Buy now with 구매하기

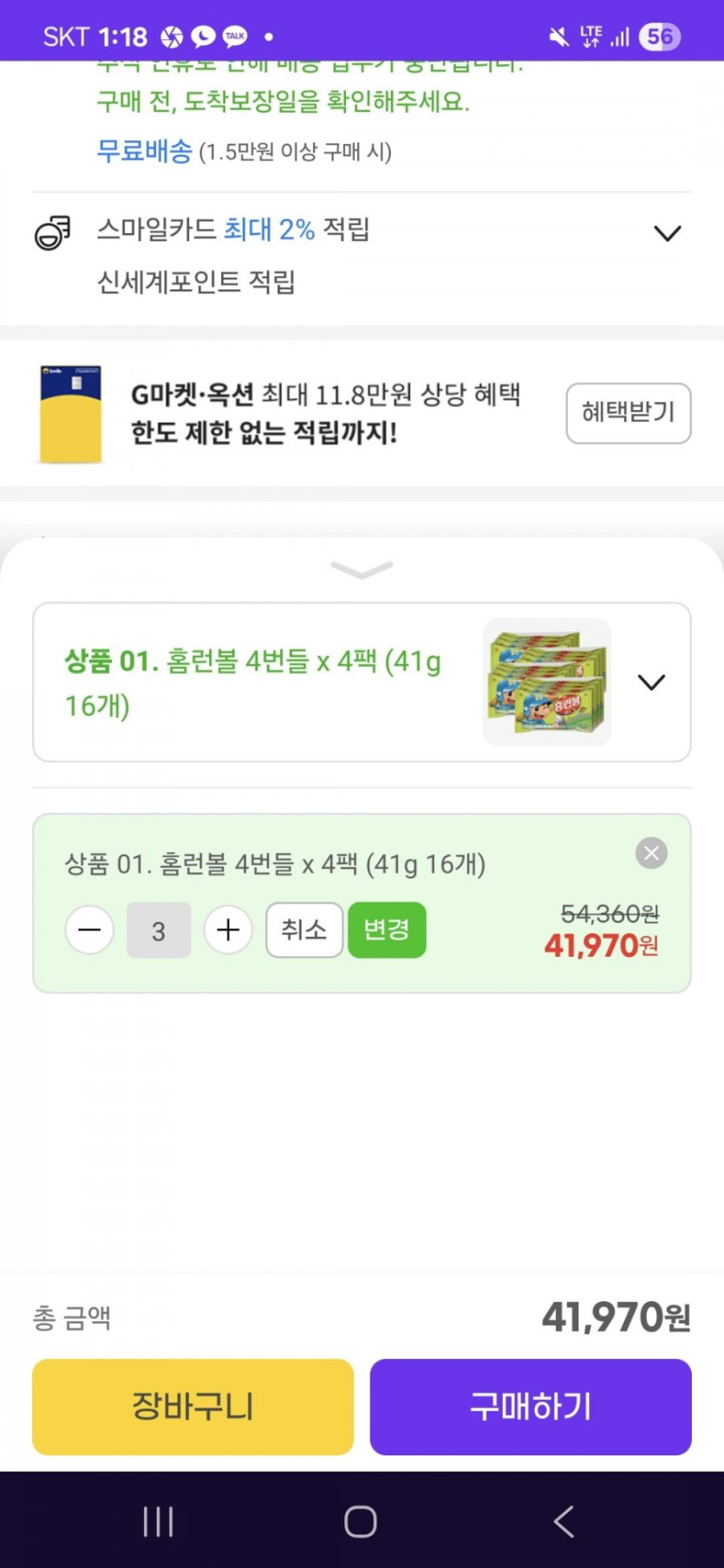[531, 1407]
